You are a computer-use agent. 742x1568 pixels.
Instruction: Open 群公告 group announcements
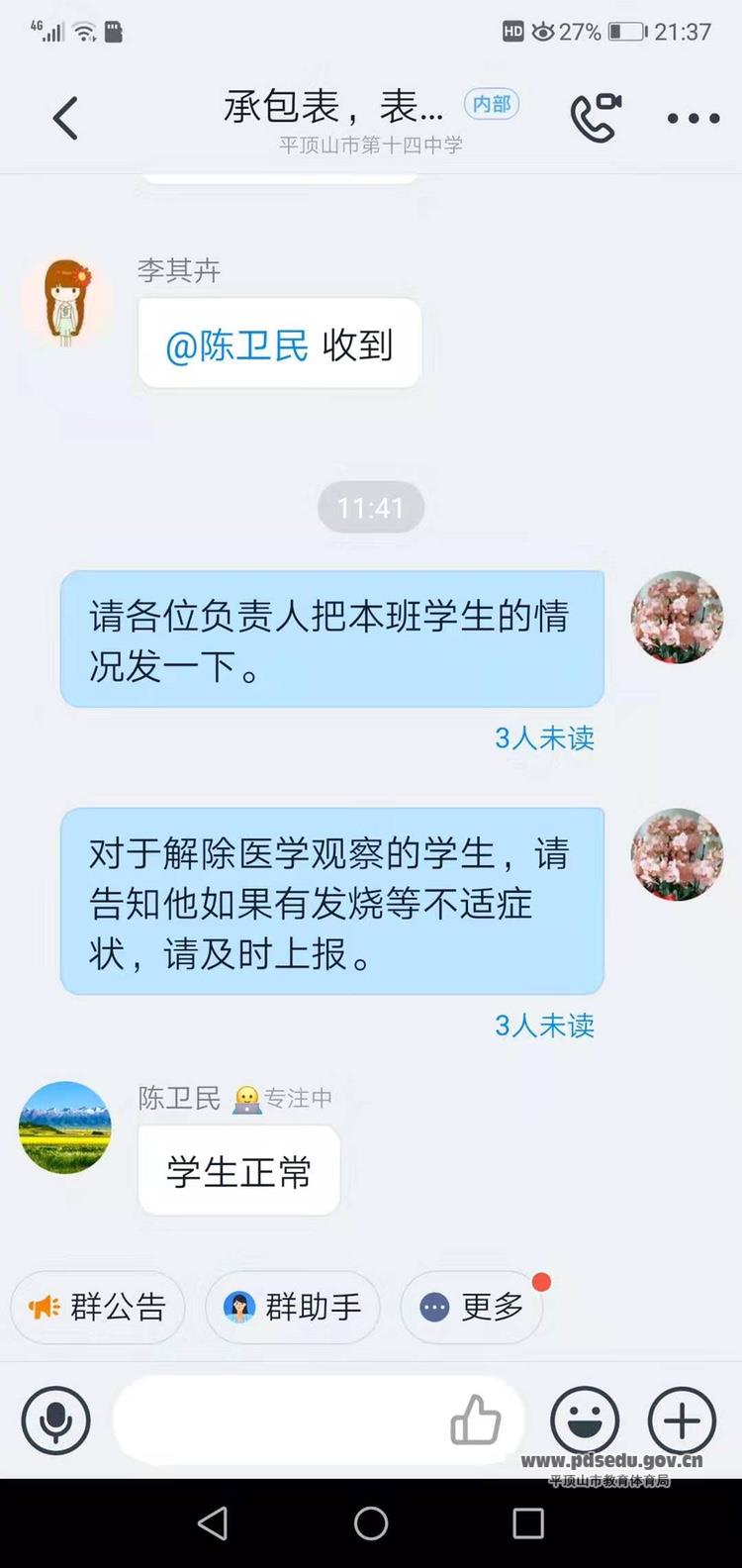pos(97,1307)
